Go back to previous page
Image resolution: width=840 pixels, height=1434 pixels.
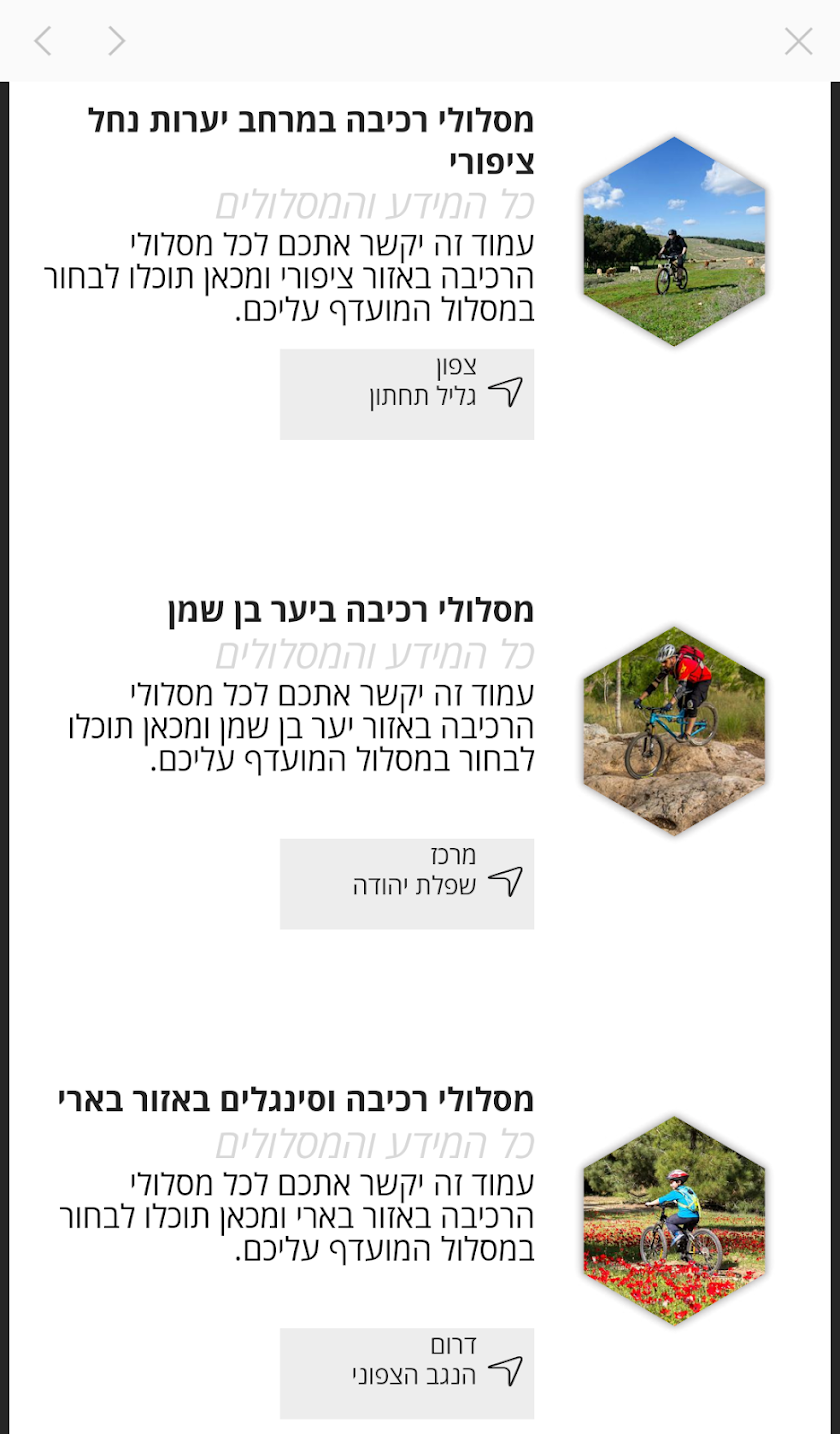[42, 41]
